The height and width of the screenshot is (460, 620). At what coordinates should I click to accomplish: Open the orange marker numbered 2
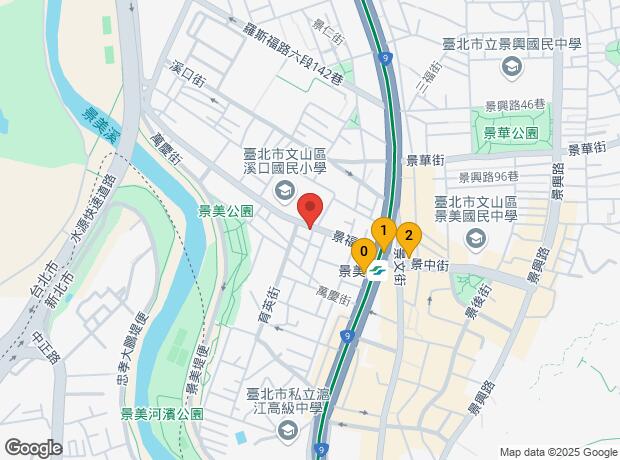click(408, 237)
